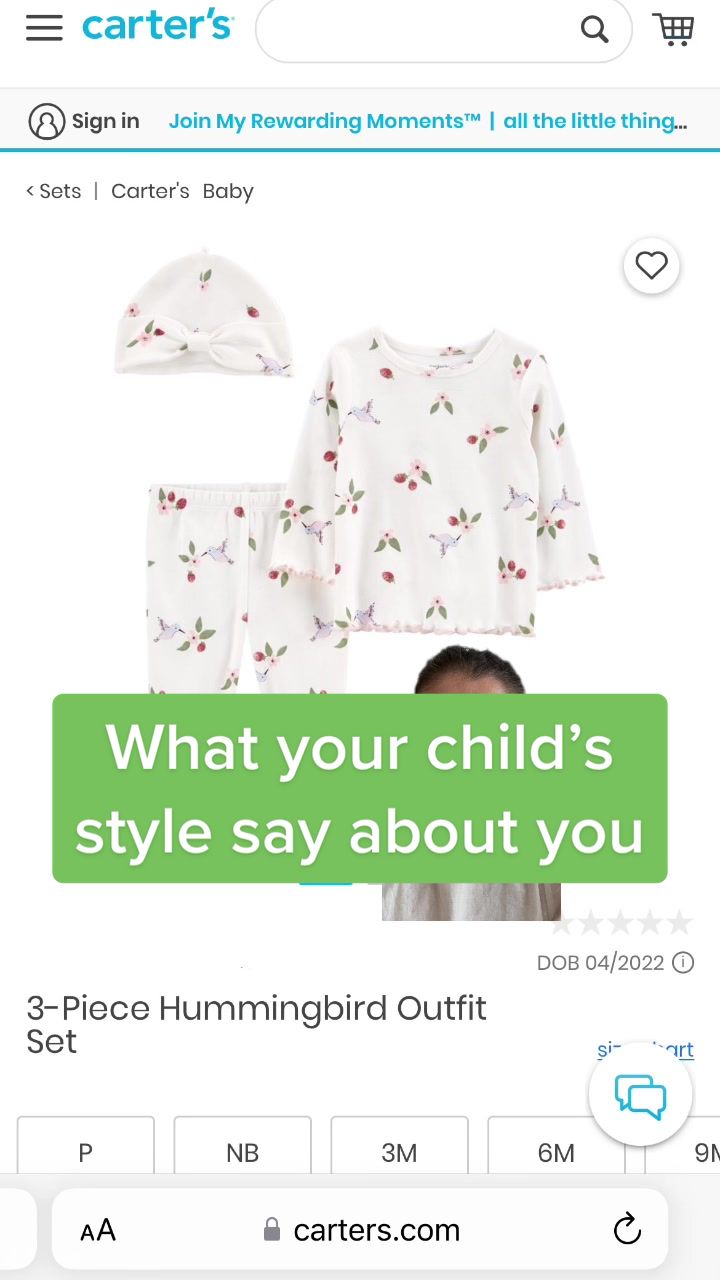Viewport: 720px width, 1280px height.
Task: Open the Carter's Baby breadcrumb
Action: pyautogui.click(x=182, y=191)
